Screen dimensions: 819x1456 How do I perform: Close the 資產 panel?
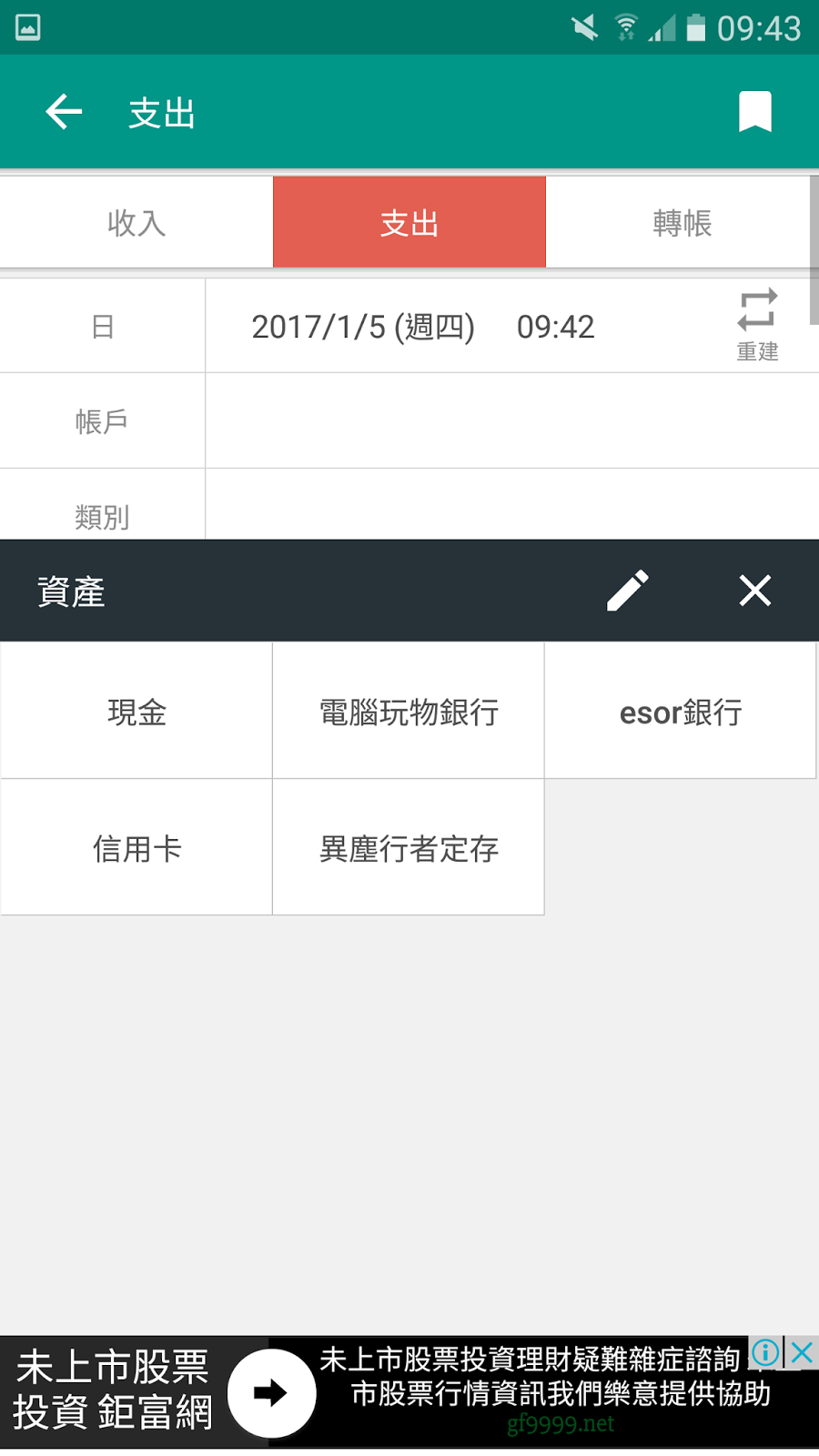pos(755,591)
